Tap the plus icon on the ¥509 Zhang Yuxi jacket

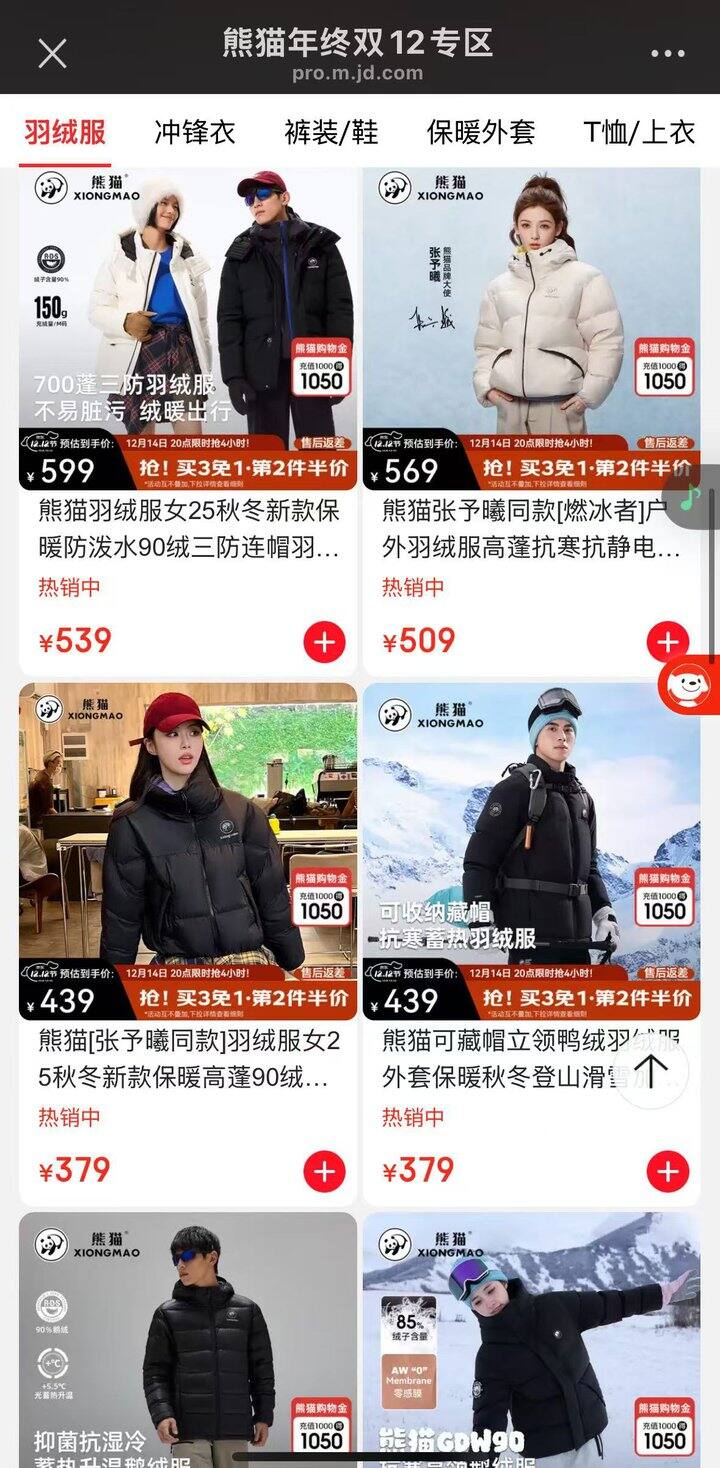pos(667,640)
